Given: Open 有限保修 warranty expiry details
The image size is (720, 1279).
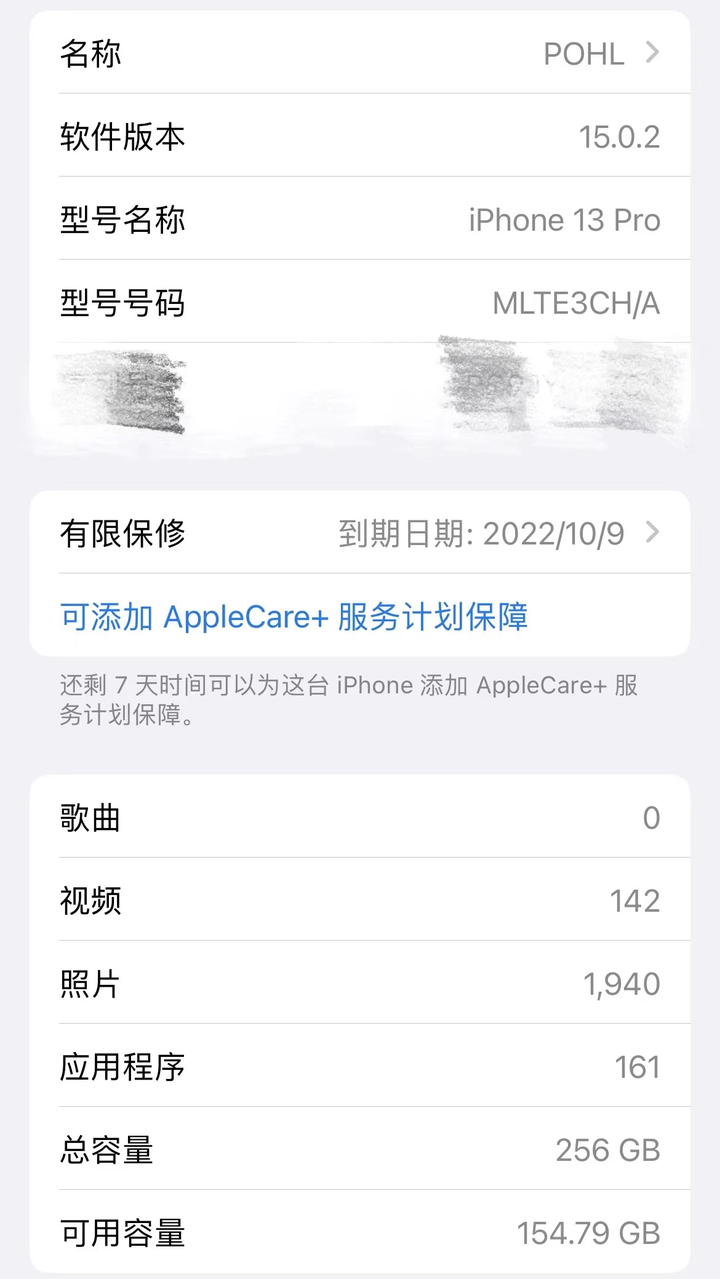Looking at the screenshot, I should (360, 533).
